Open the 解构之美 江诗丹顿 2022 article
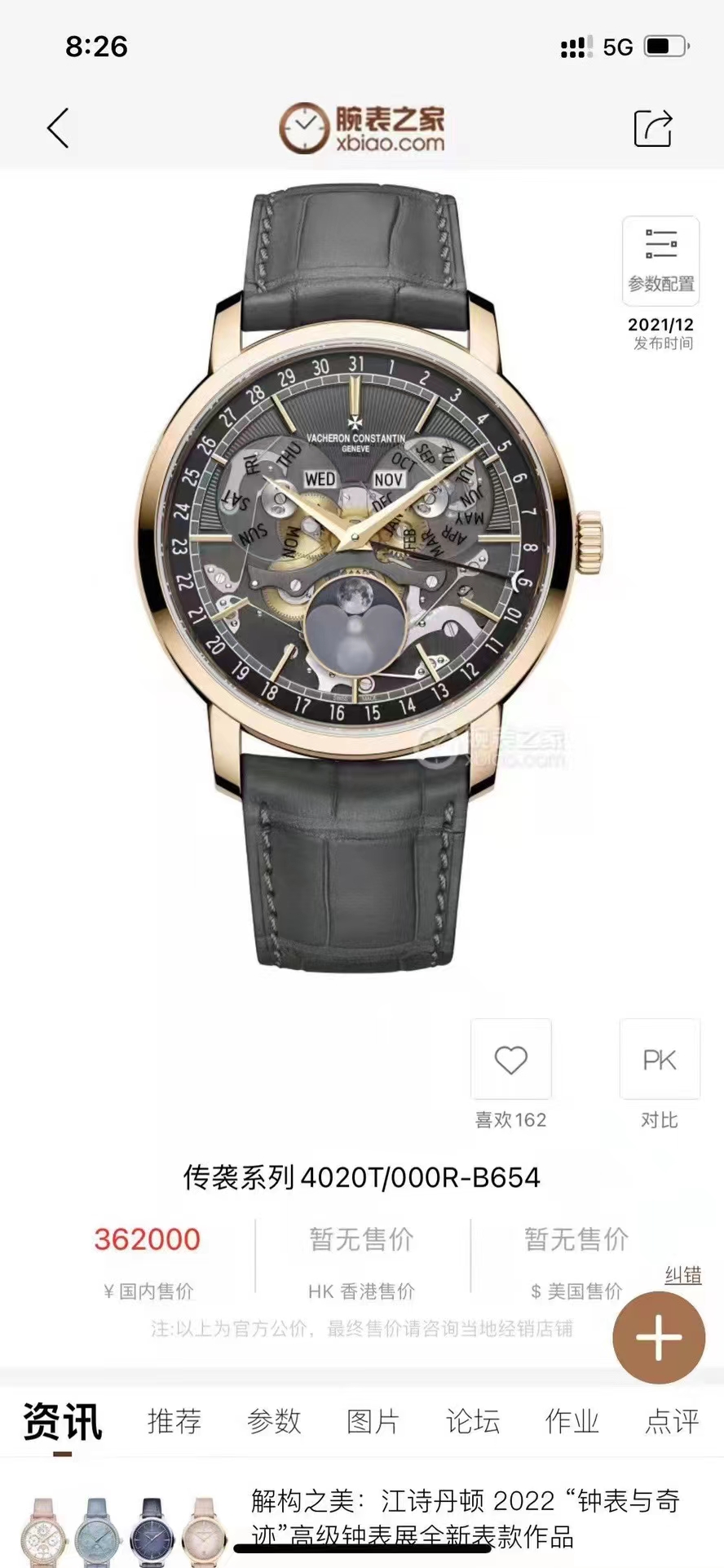The width and height of the screenshot is (724, 1568). point(465,1519)
